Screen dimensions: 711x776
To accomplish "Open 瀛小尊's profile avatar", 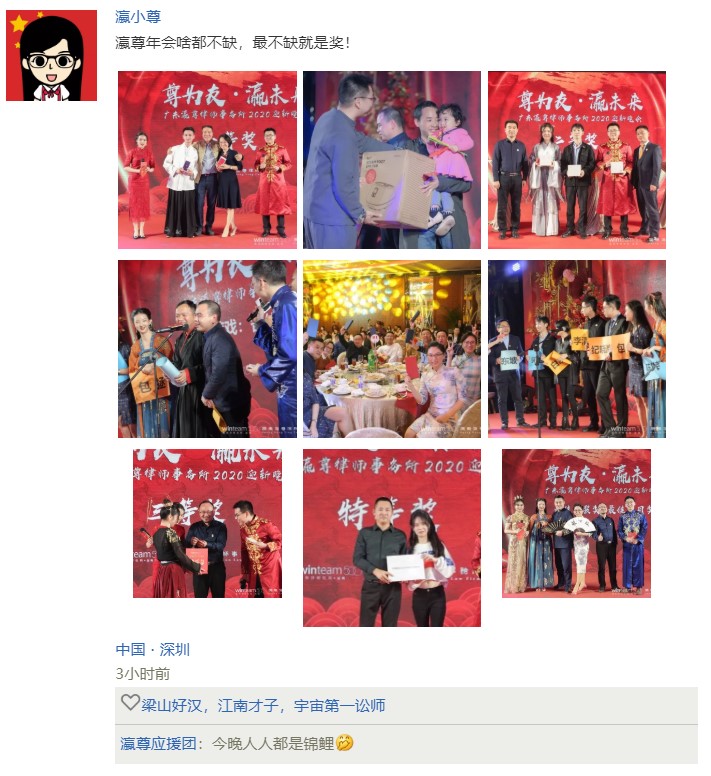I will [x=51, y=56].
